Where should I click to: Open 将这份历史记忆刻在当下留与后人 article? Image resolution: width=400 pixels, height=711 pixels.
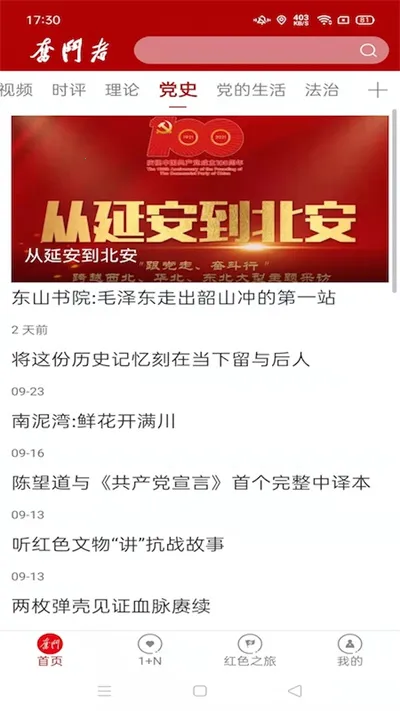[x=161, y=360]
